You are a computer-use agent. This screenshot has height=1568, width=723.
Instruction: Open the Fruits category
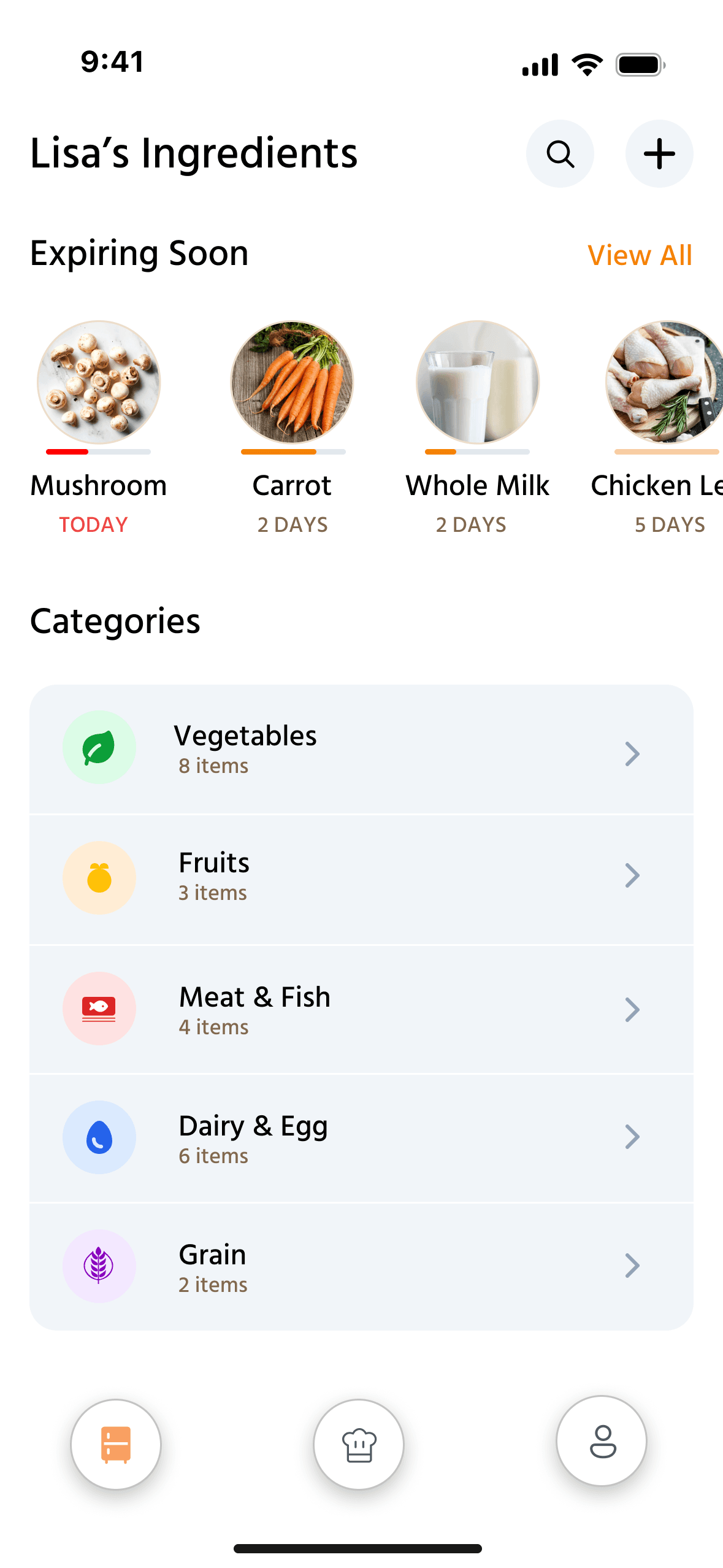pos(361,878)
